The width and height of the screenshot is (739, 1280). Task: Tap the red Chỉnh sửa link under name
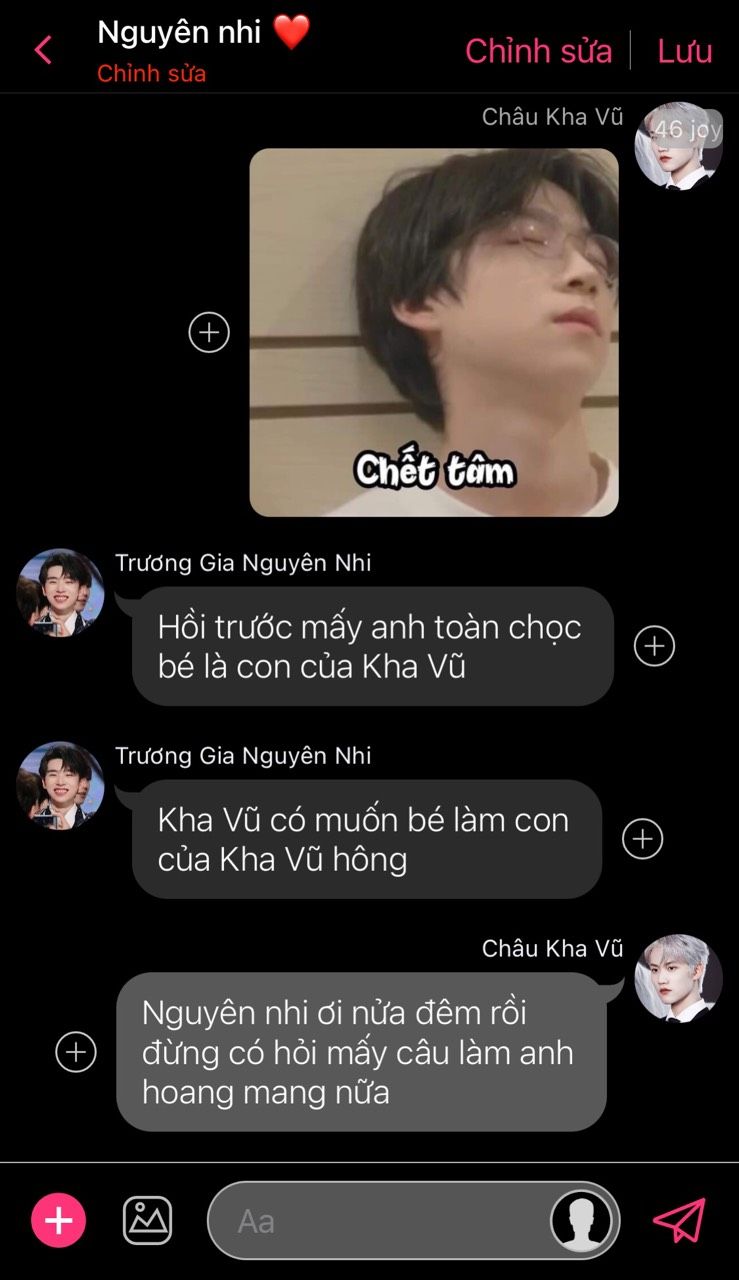(152, 74)
